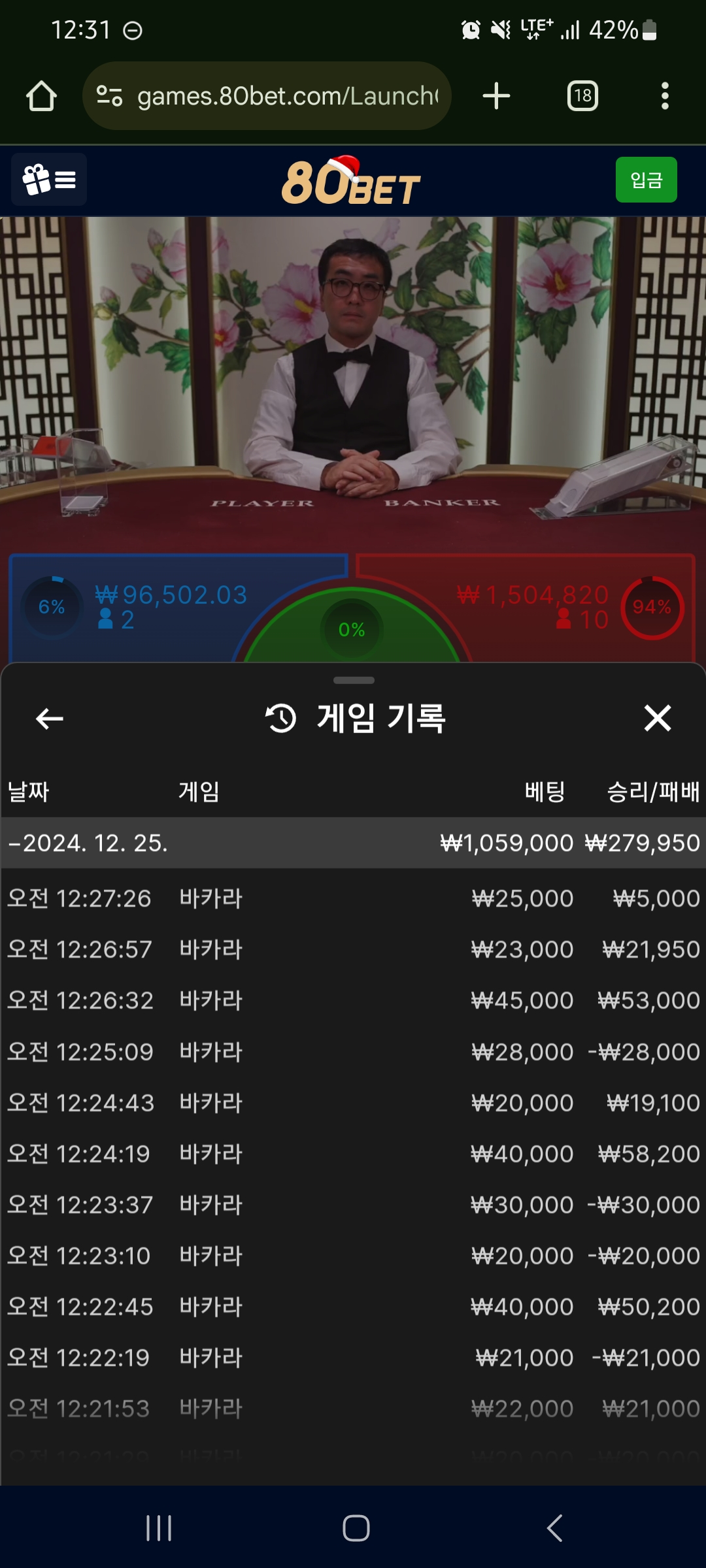The width and height of the screenshot is (706, 1568).
Task: Open a new browser tab
Action: pos(496,96)
